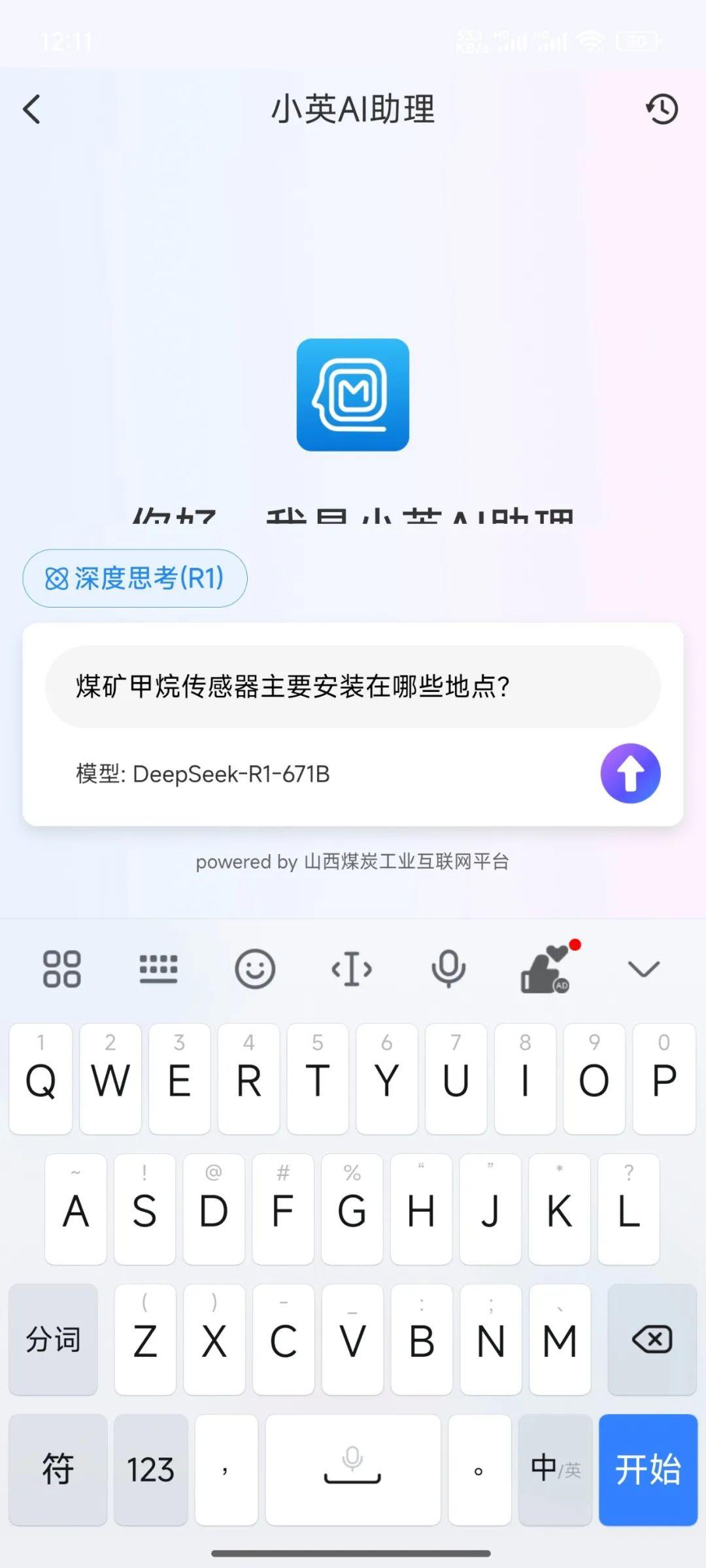Collapse the keyboard with the down chevron
The height and width of the screenshot is (1568, 706).
(x=644, y=968)
